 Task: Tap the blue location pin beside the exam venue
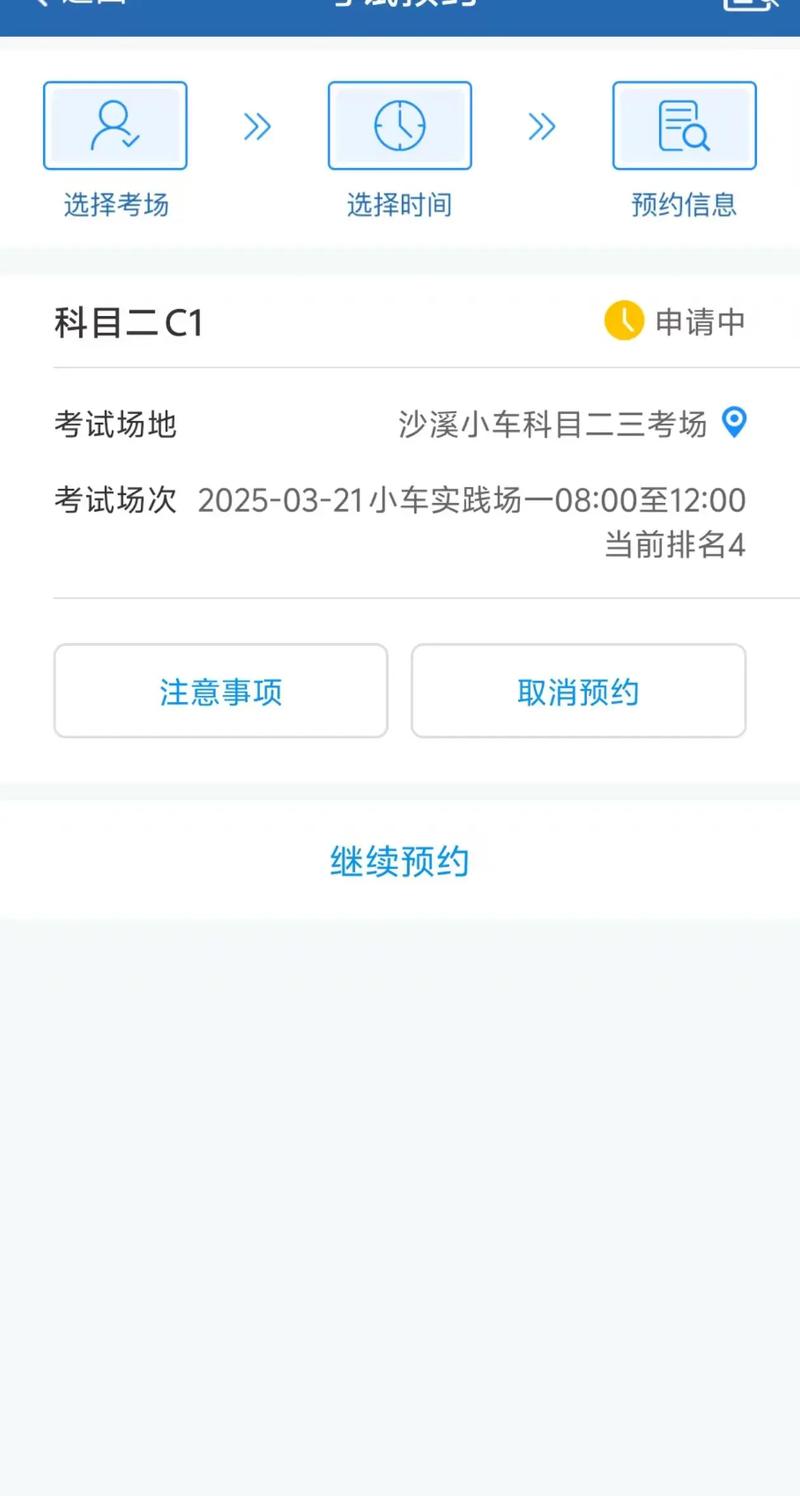pyautogui.click(x=734, y=424)
